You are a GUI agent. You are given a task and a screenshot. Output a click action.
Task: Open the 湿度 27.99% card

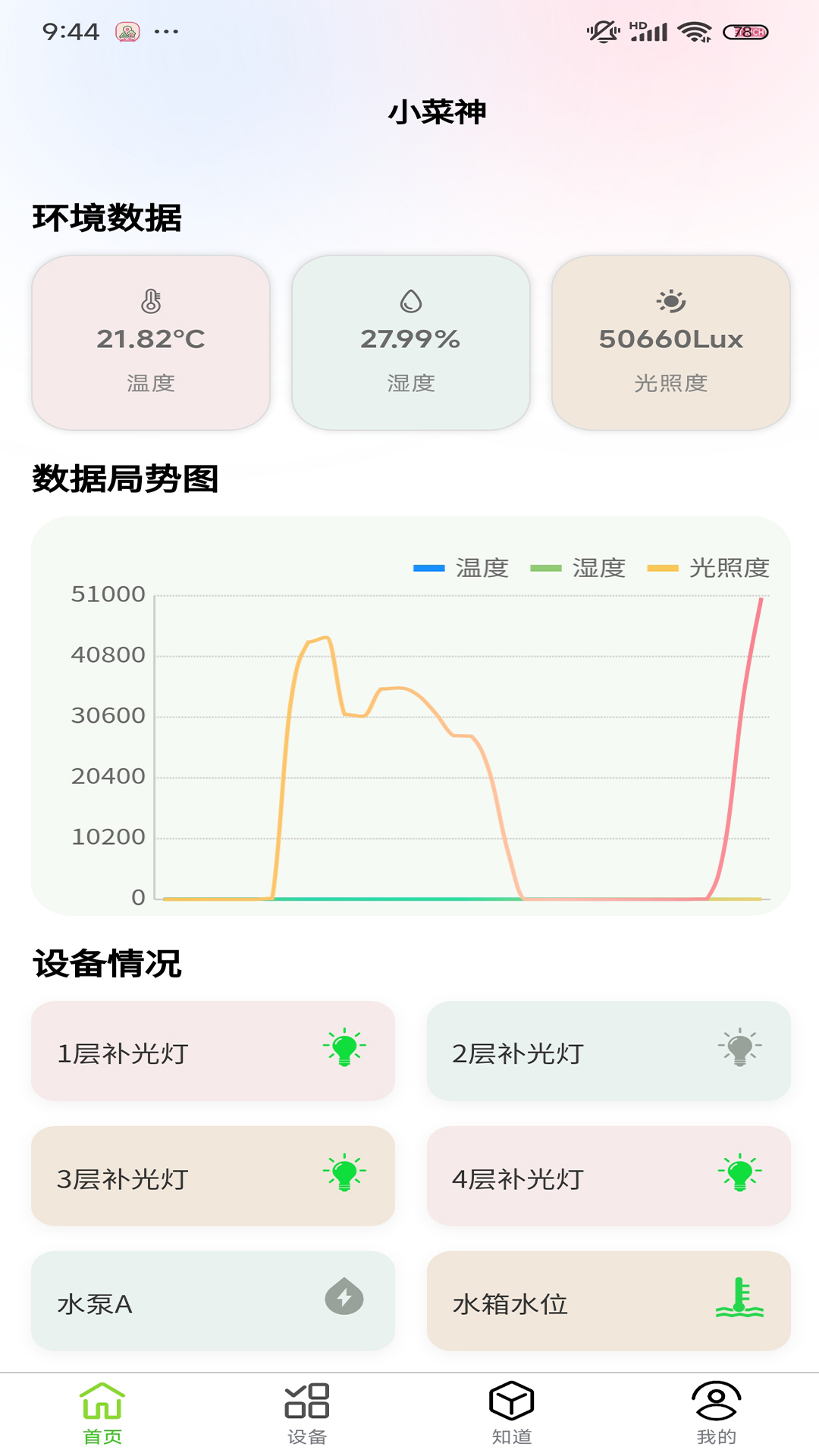point(410,343)
